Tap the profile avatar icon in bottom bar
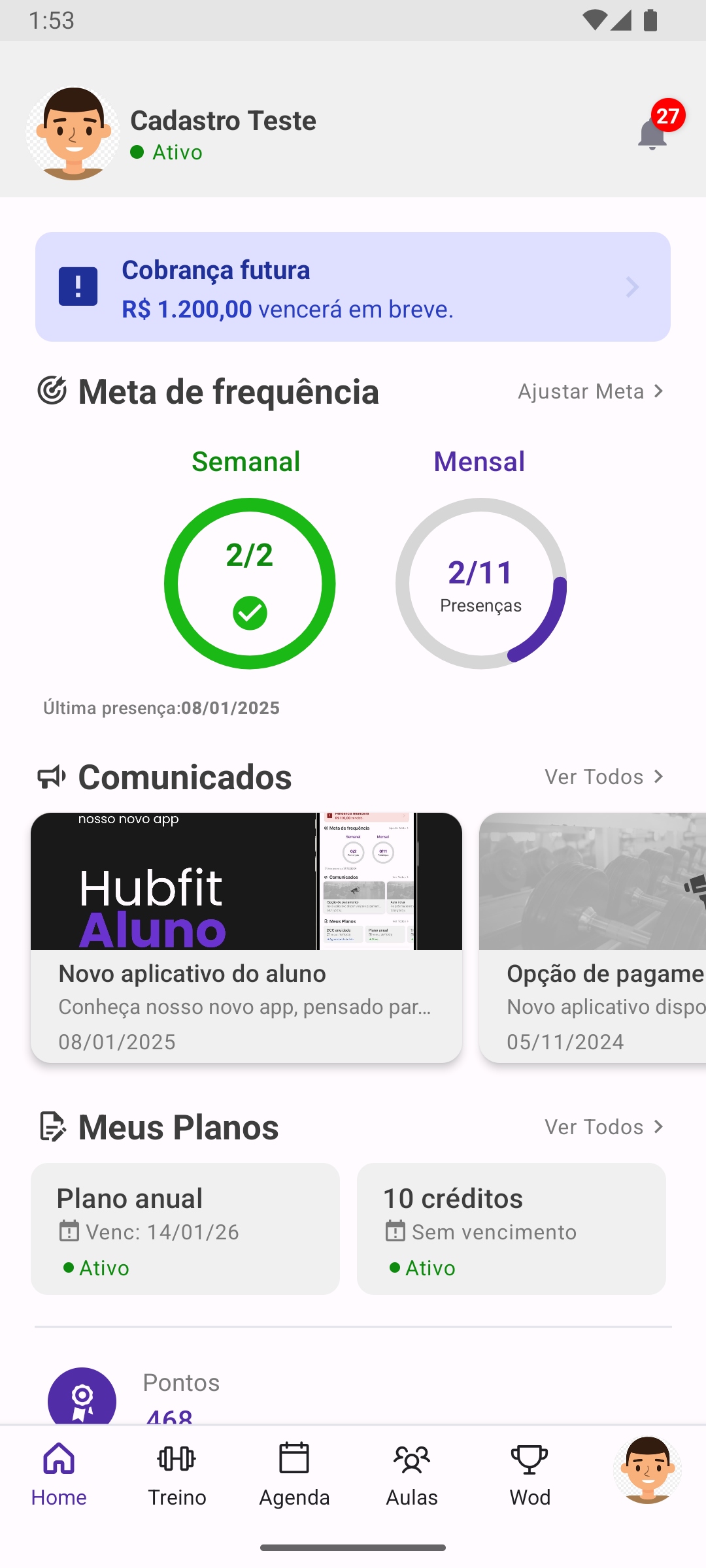706x1568 pixels. click(646, 1470)
